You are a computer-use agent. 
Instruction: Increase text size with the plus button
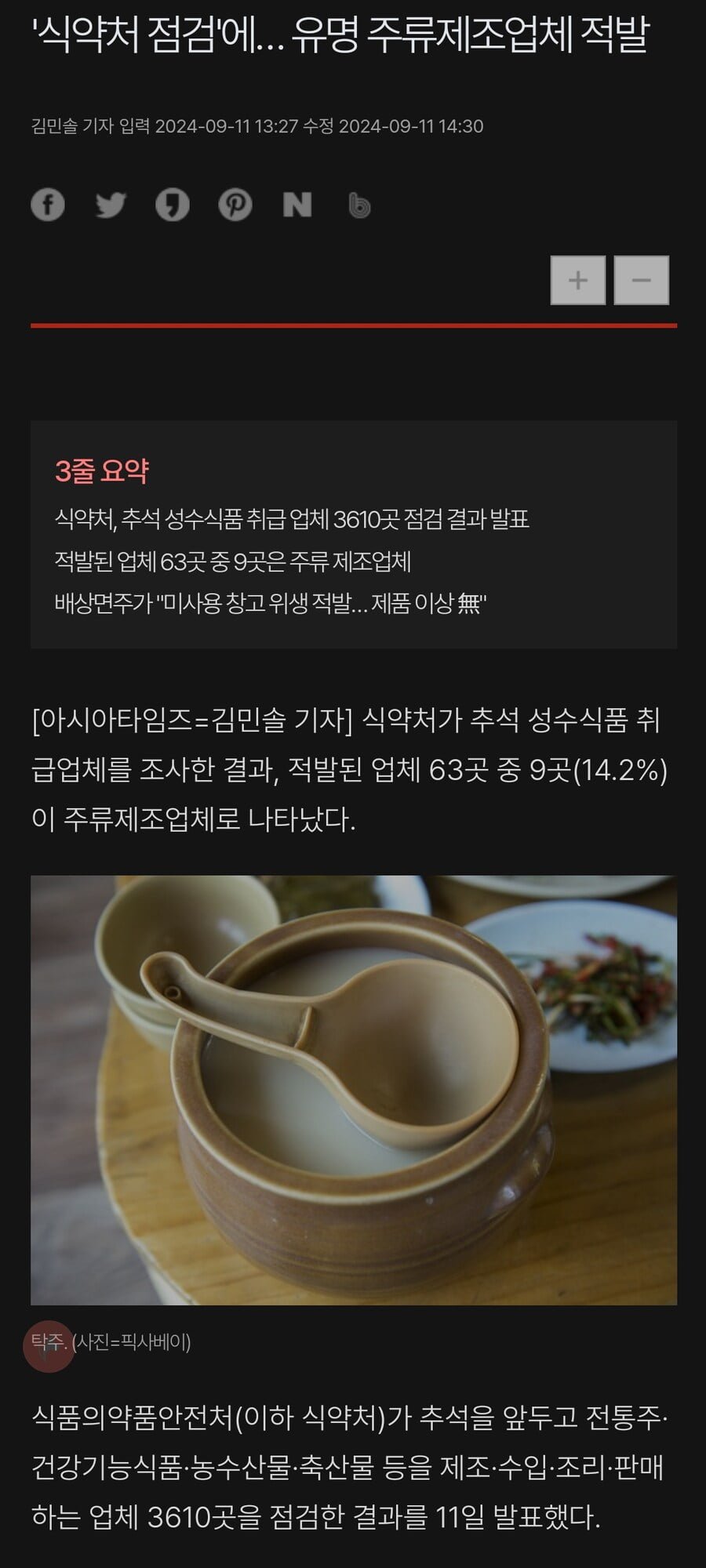point(578,280)
